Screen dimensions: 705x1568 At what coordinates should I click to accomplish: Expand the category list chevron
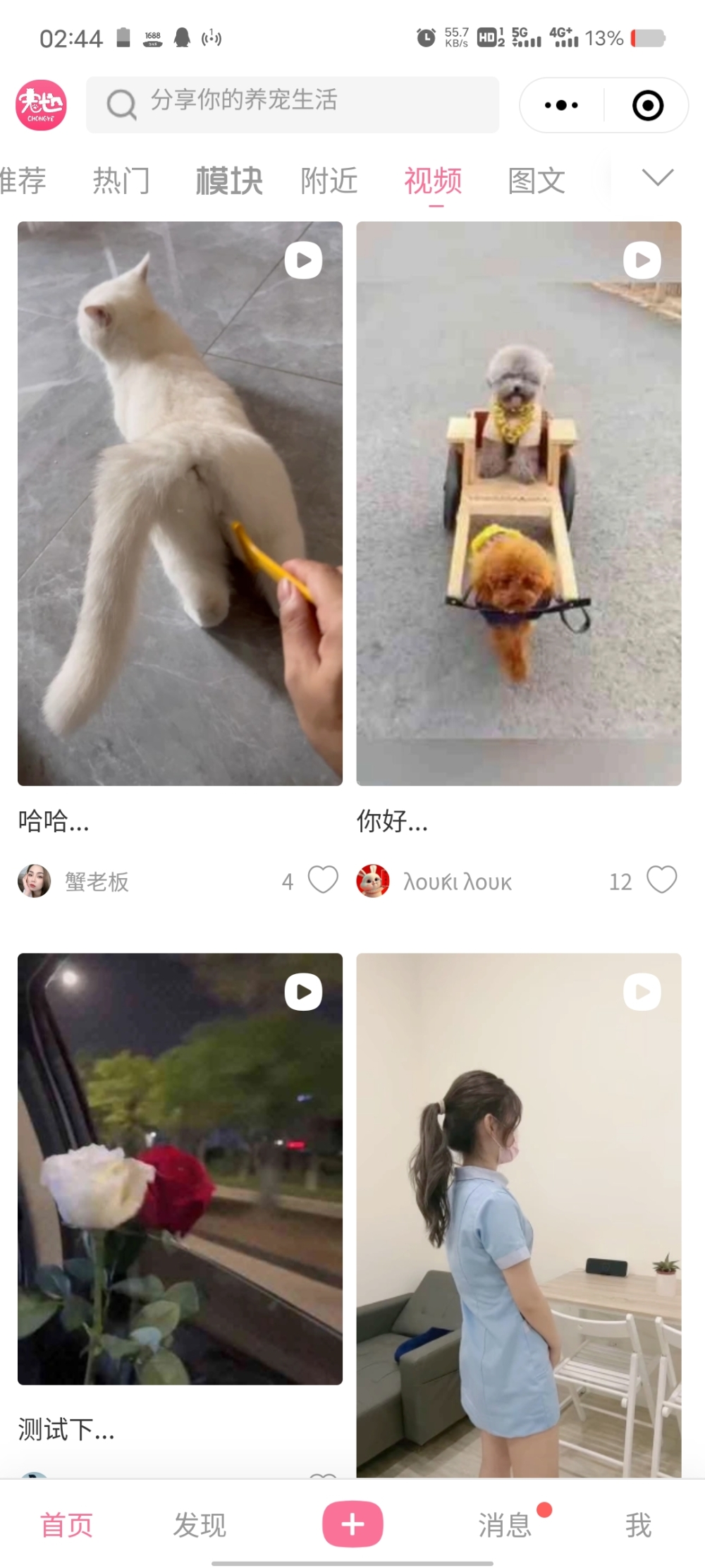(x=658, y=177)
